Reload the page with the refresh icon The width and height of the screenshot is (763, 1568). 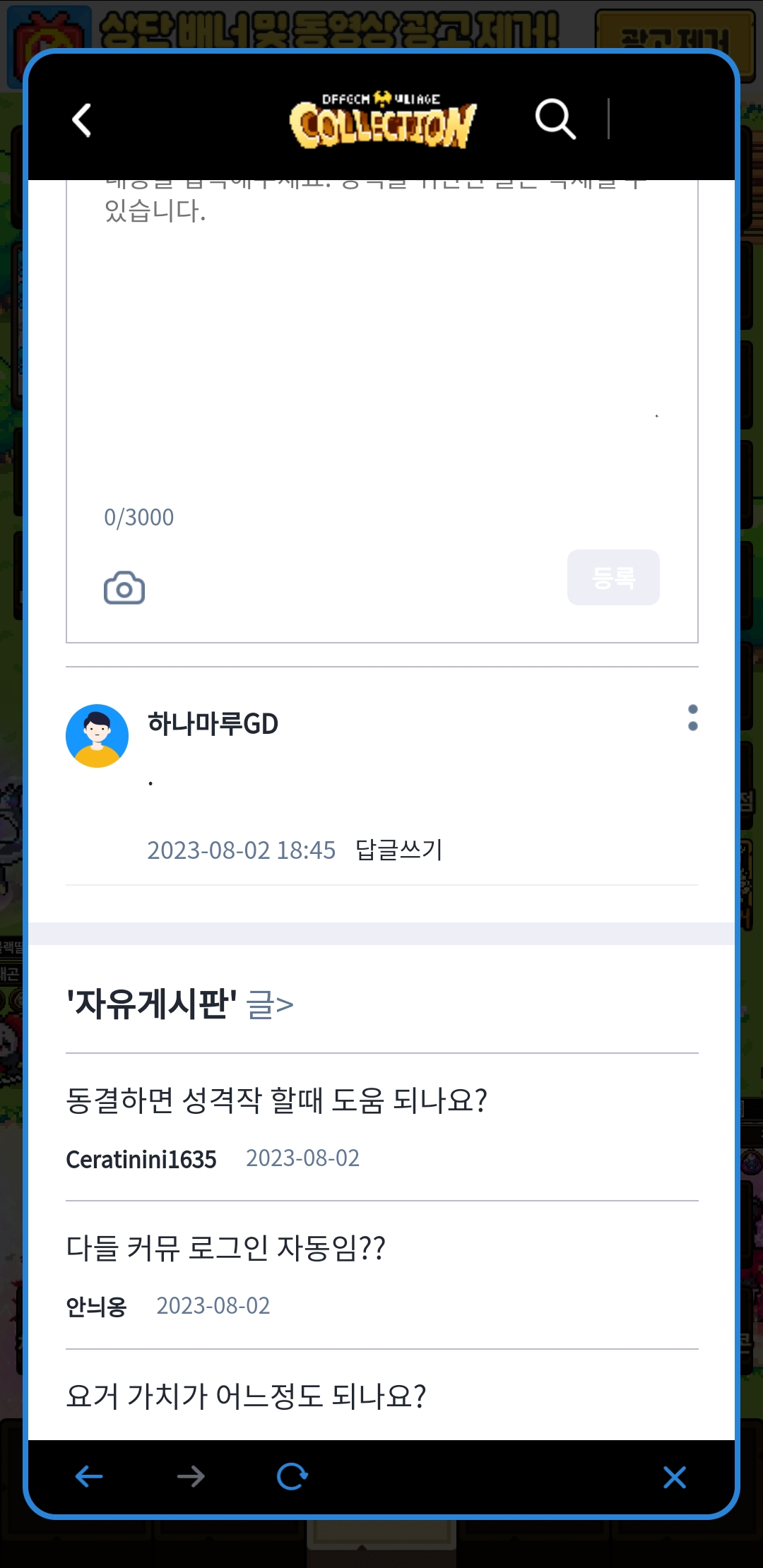coord(292,1476)
